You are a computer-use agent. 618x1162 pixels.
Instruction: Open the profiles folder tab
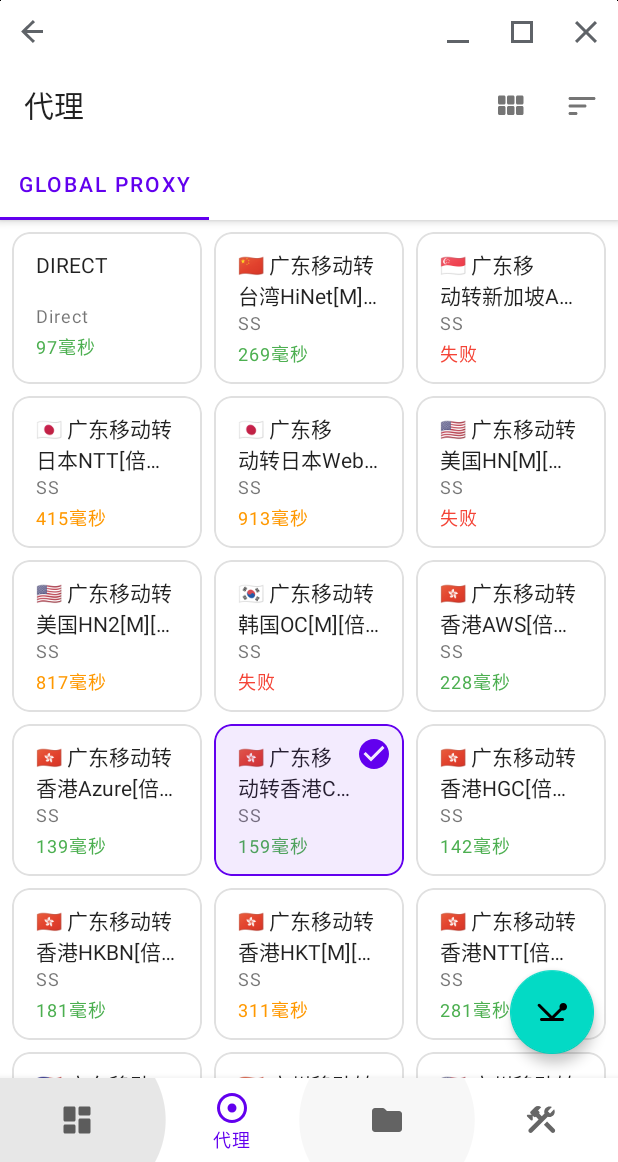(x=386, y=1120)
